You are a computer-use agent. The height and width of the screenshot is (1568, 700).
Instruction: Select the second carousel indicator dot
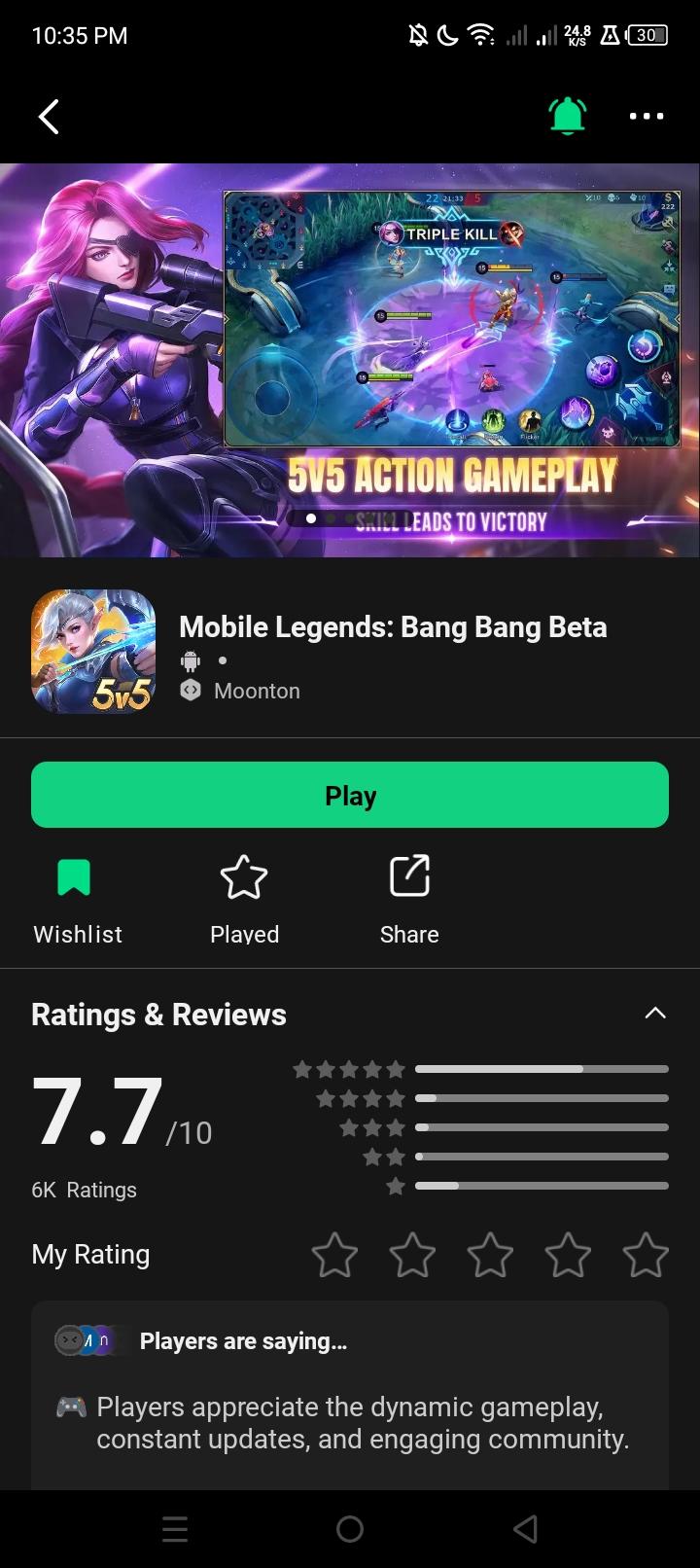pyautogui.click(x=331, y=518)
